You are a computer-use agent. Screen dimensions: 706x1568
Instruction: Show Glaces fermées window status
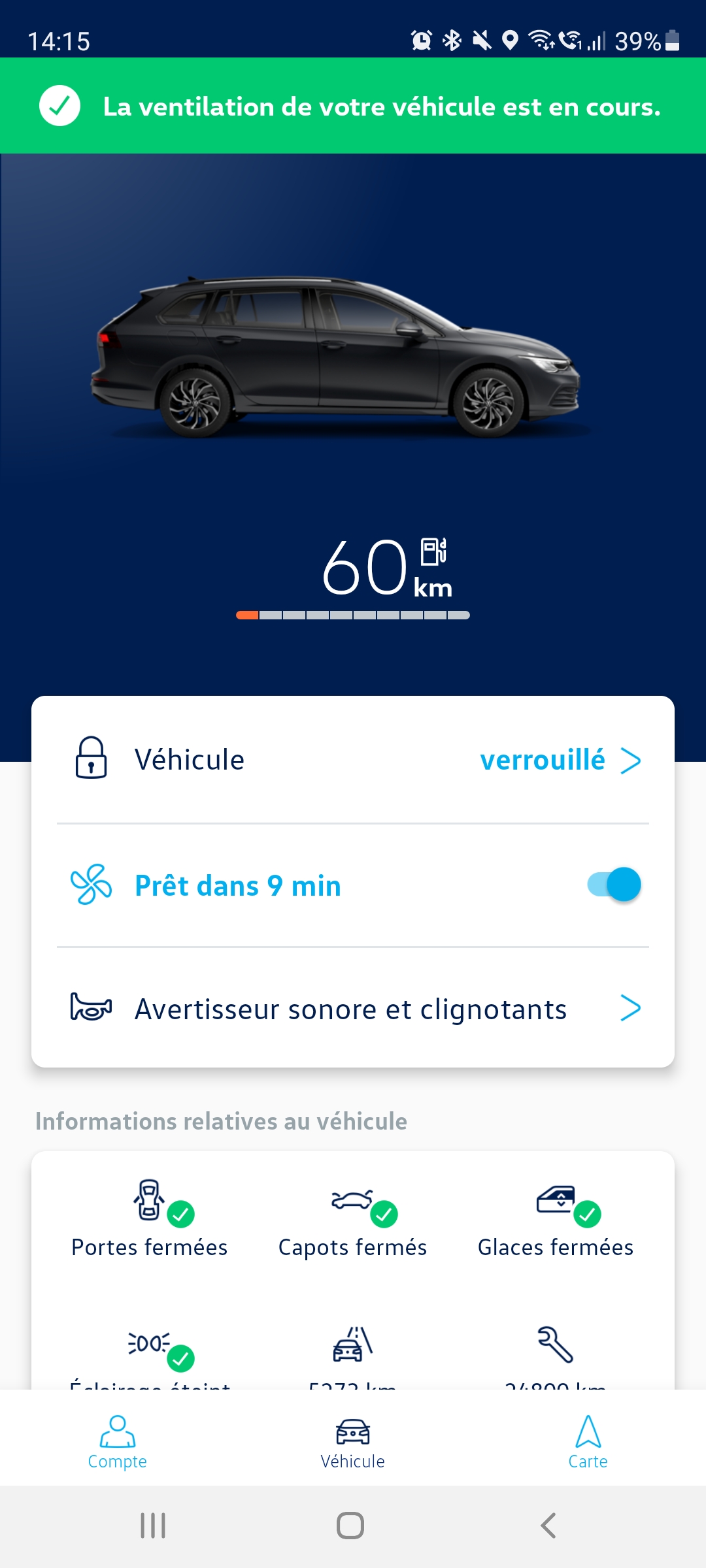(556, 1219)
